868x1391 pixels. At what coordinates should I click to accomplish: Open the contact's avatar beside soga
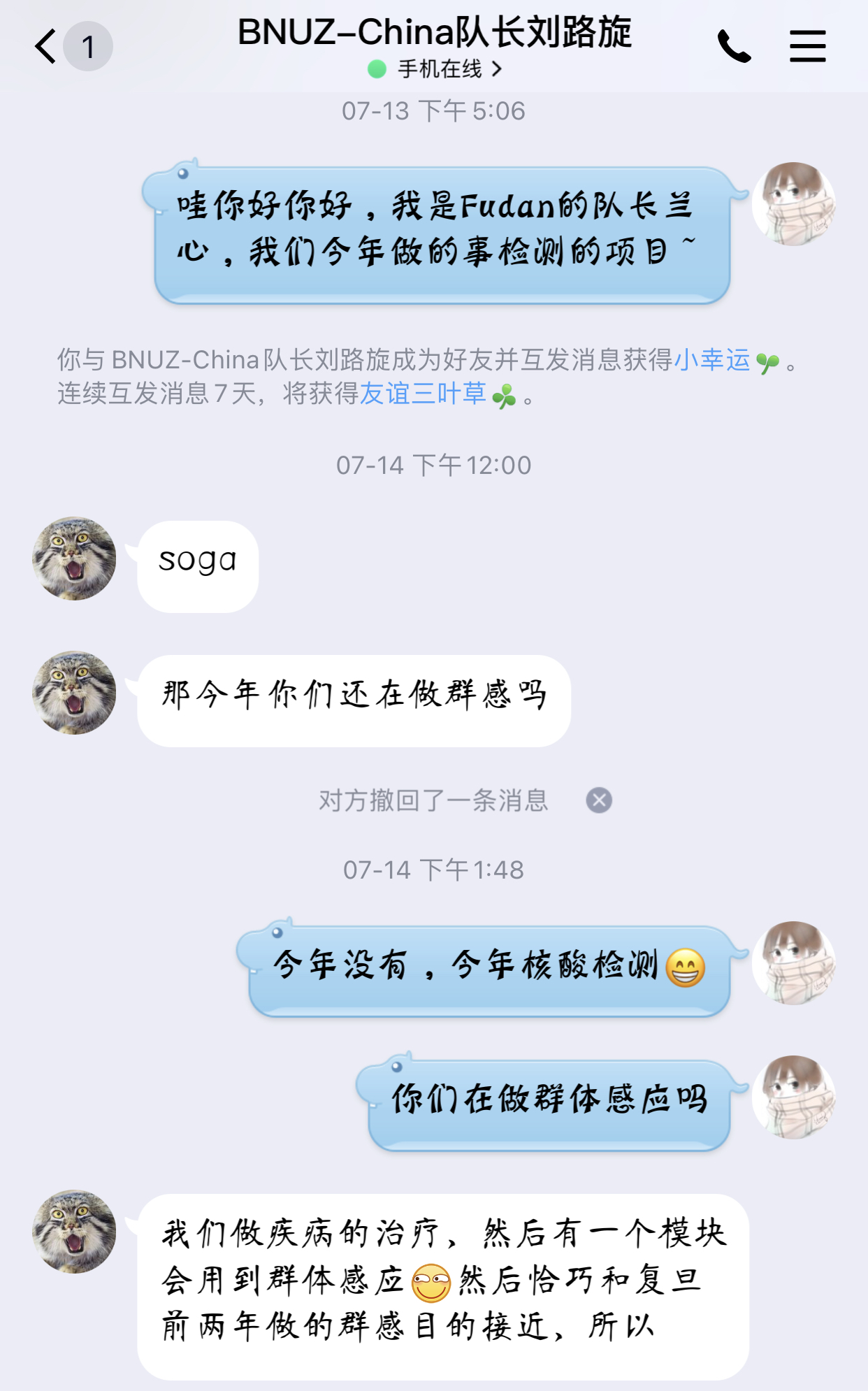click(x=74, y=558)
